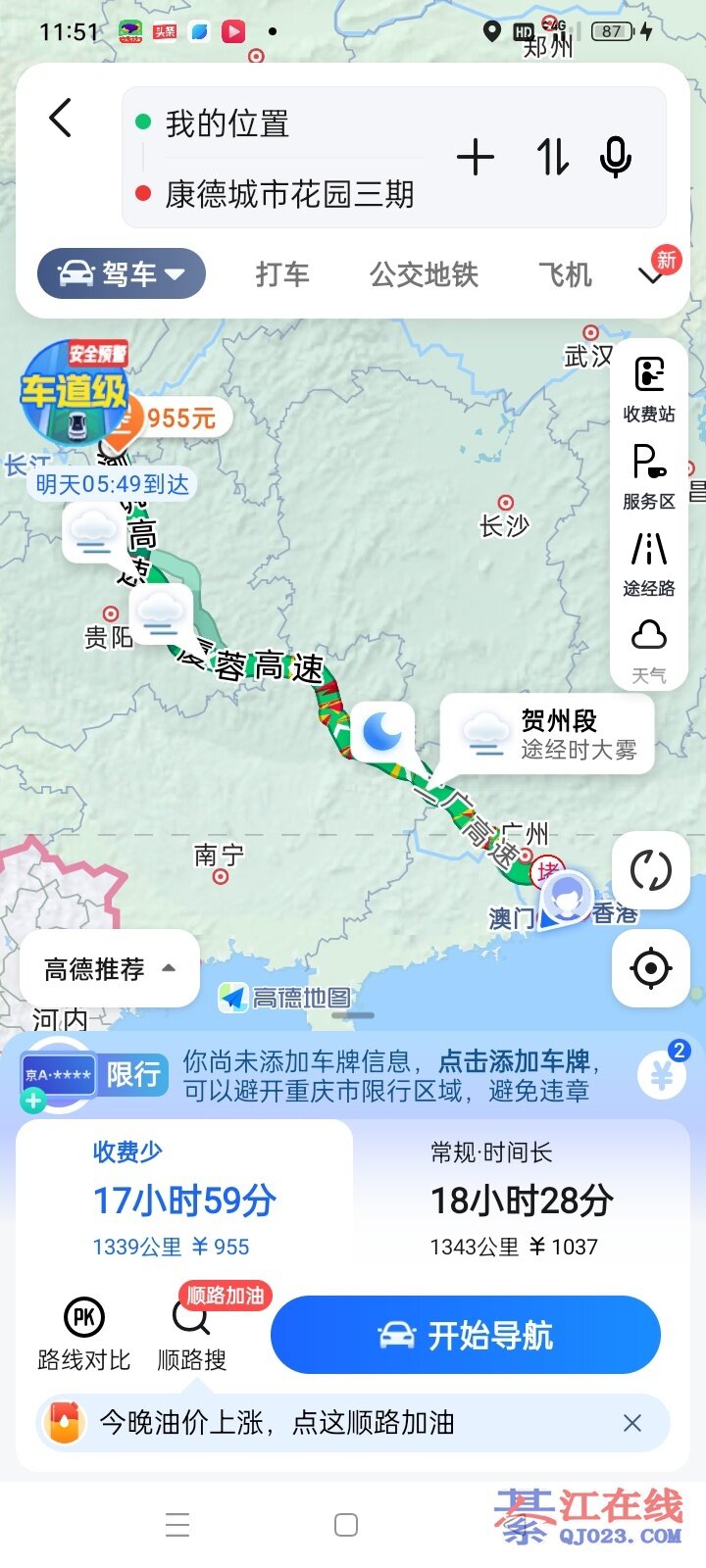
Task: Start voice input with the microphone
Action: click(616, 158)
